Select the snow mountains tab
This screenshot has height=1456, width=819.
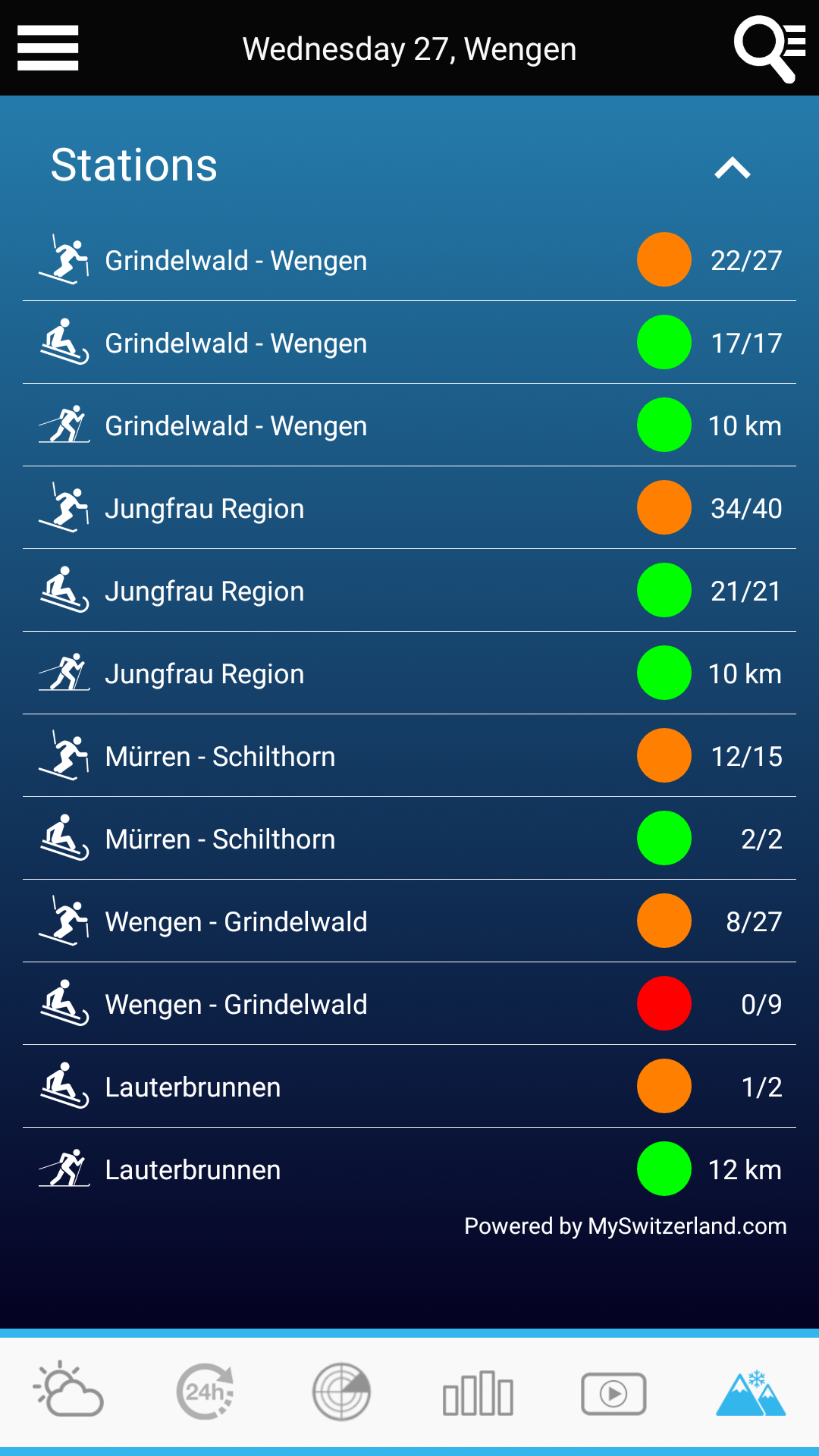[x=751, y=1392]
